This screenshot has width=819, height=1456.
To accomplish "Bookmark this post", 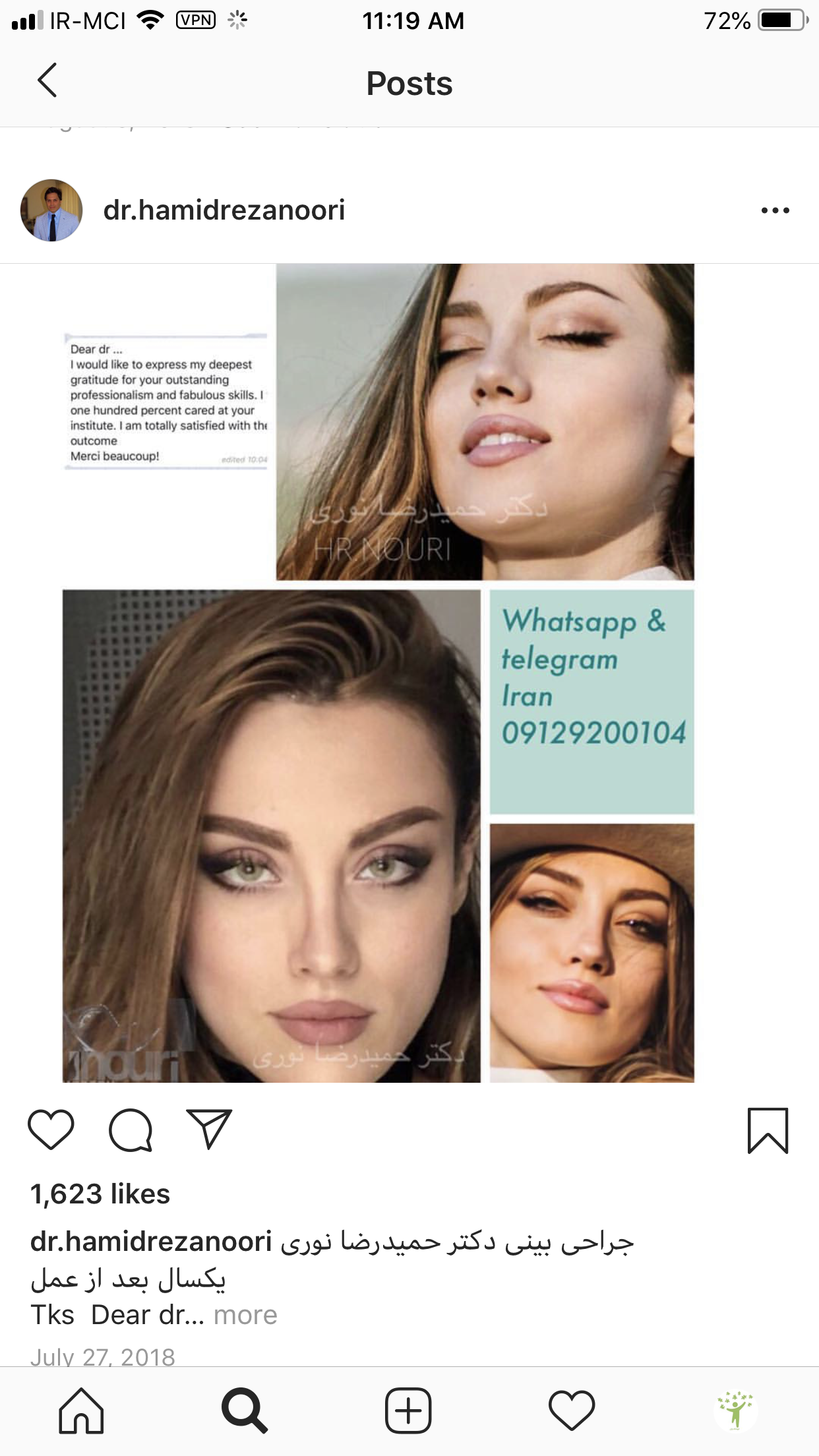I will click(768, 1130).
